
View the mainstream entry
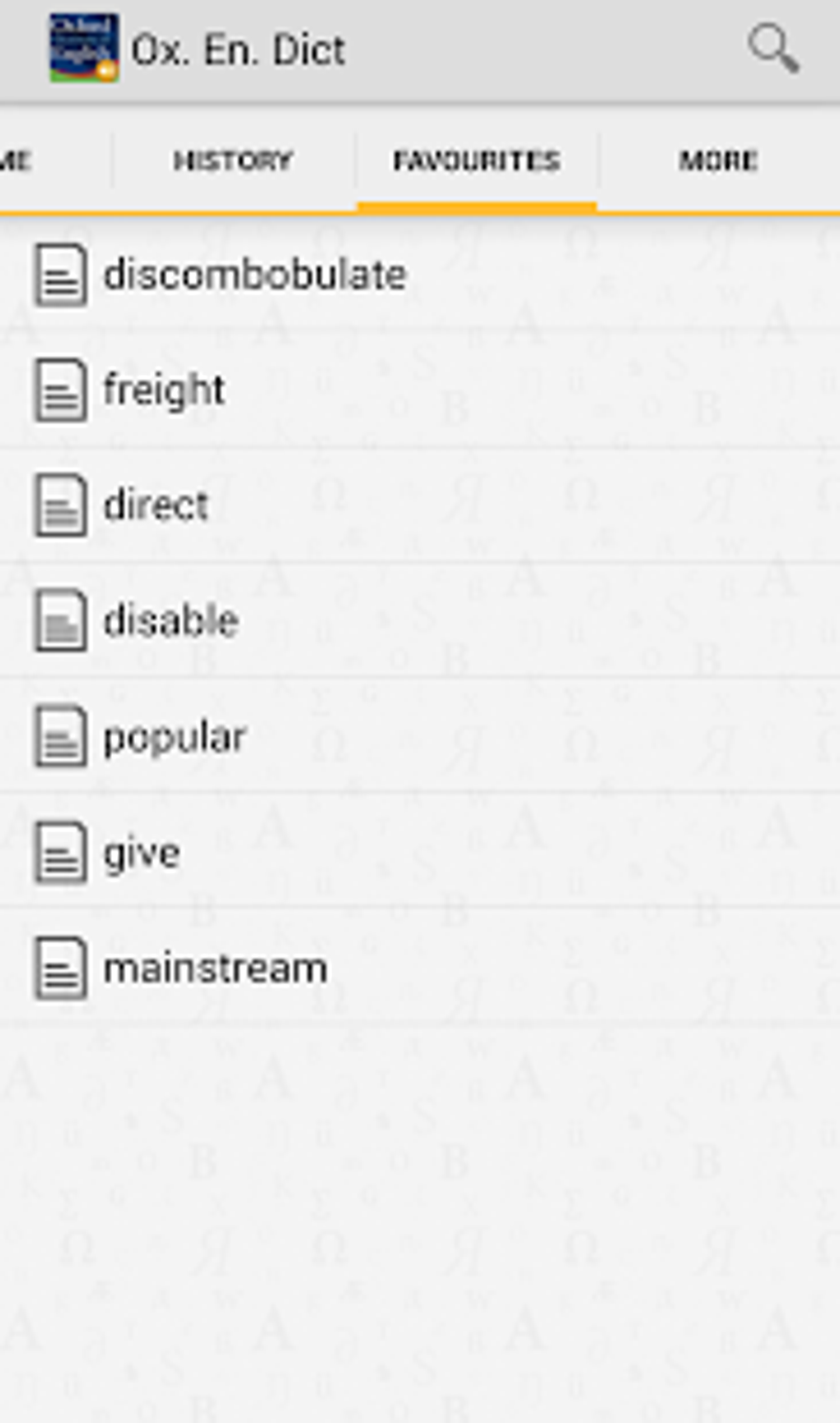pyautogui.click(x=420, y=968)
